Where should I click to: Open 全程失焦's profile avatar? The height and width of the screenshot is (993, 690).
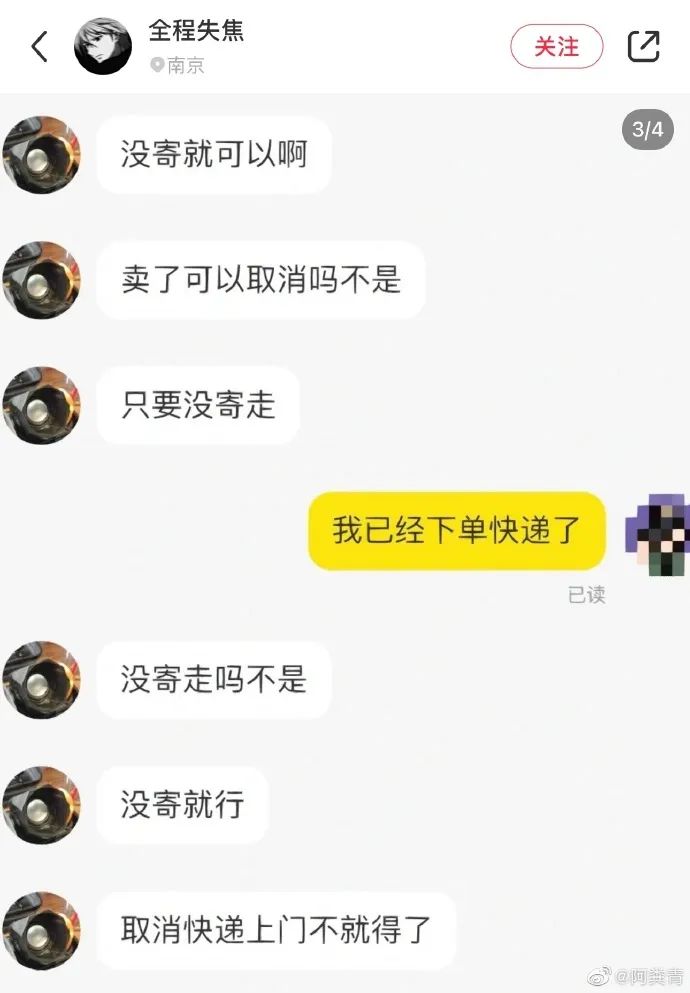coord(103,47)
